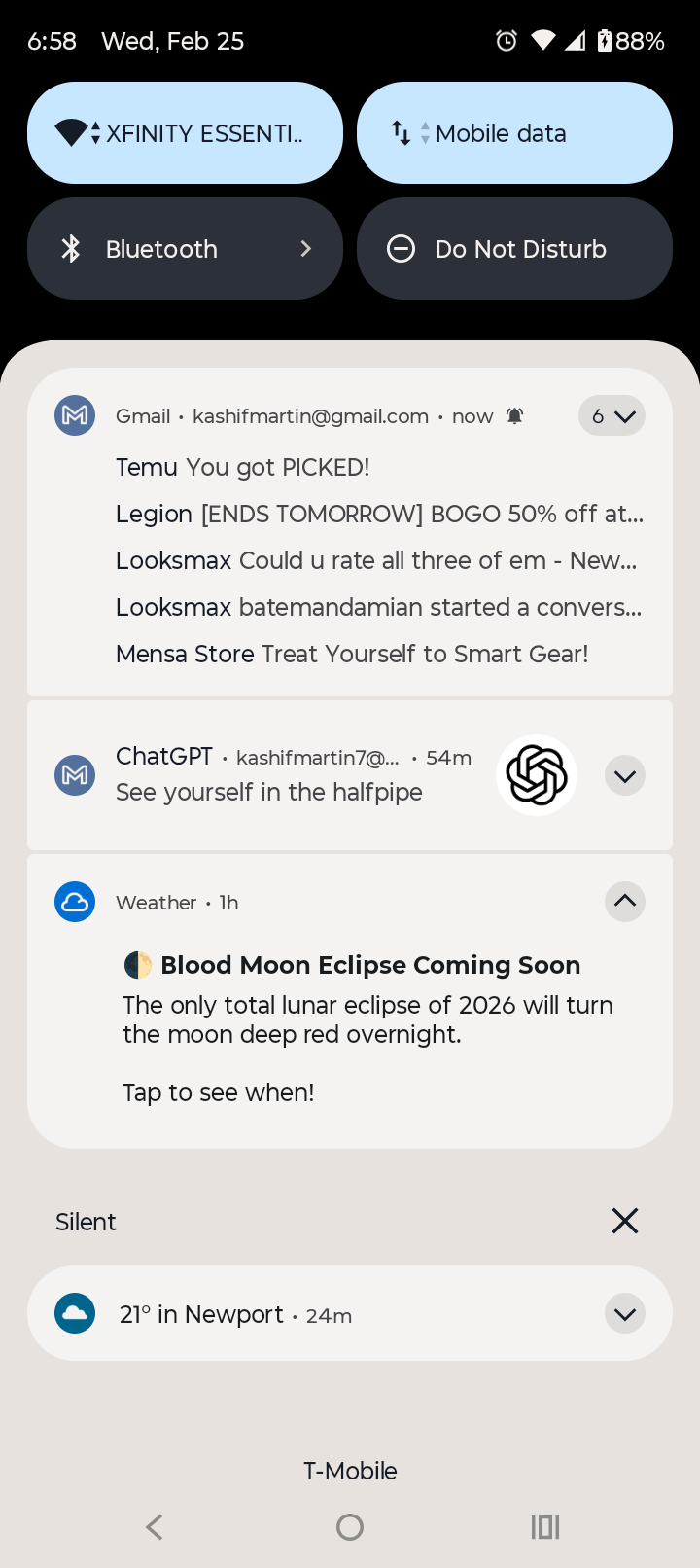Screen dimensions: 700x1568
Task: Clear the silent notifications
Action: [625, 1221]
